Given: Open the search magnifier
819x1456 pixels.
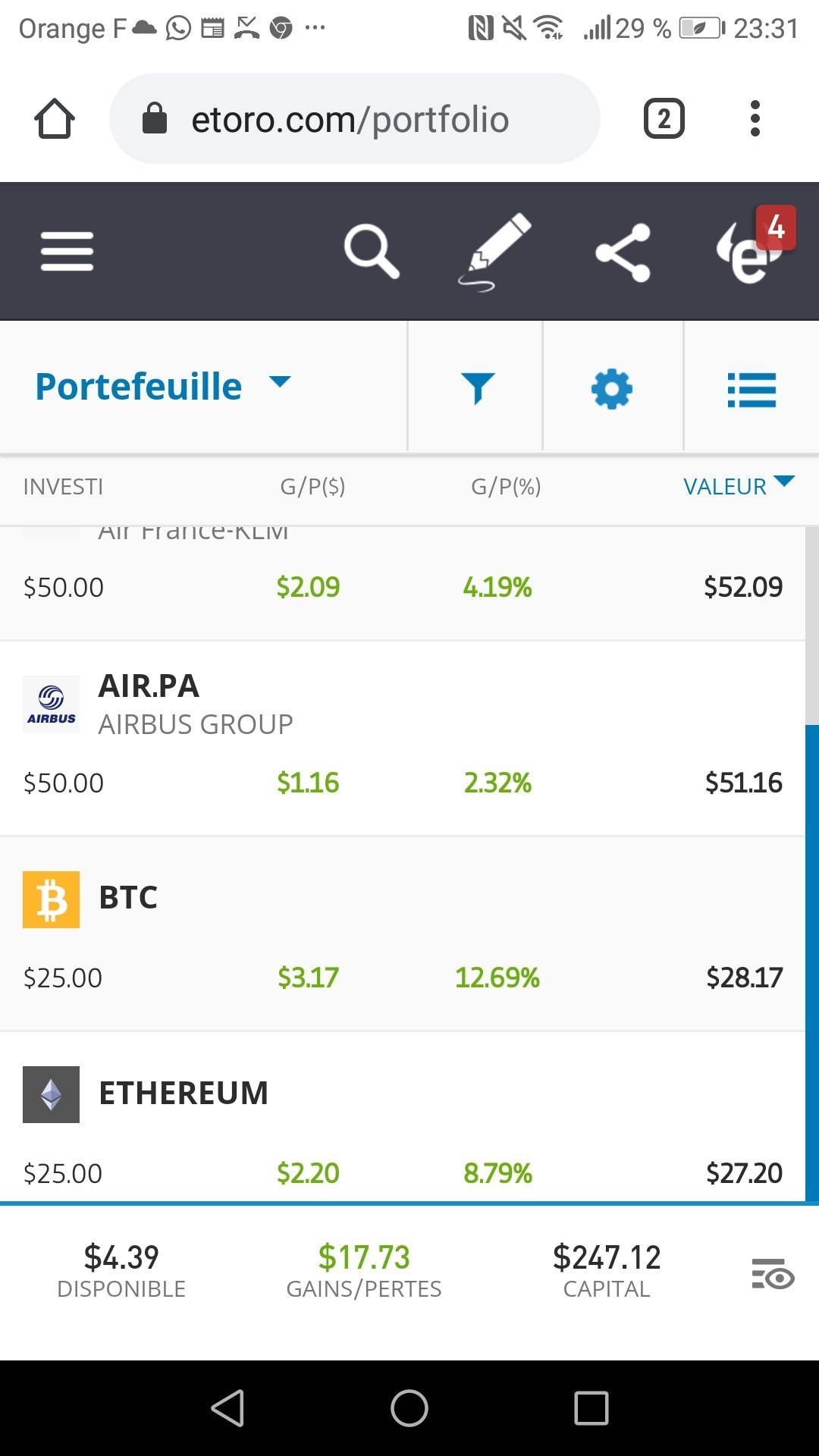Looking at the screenshot, I should tap(372, 251).
